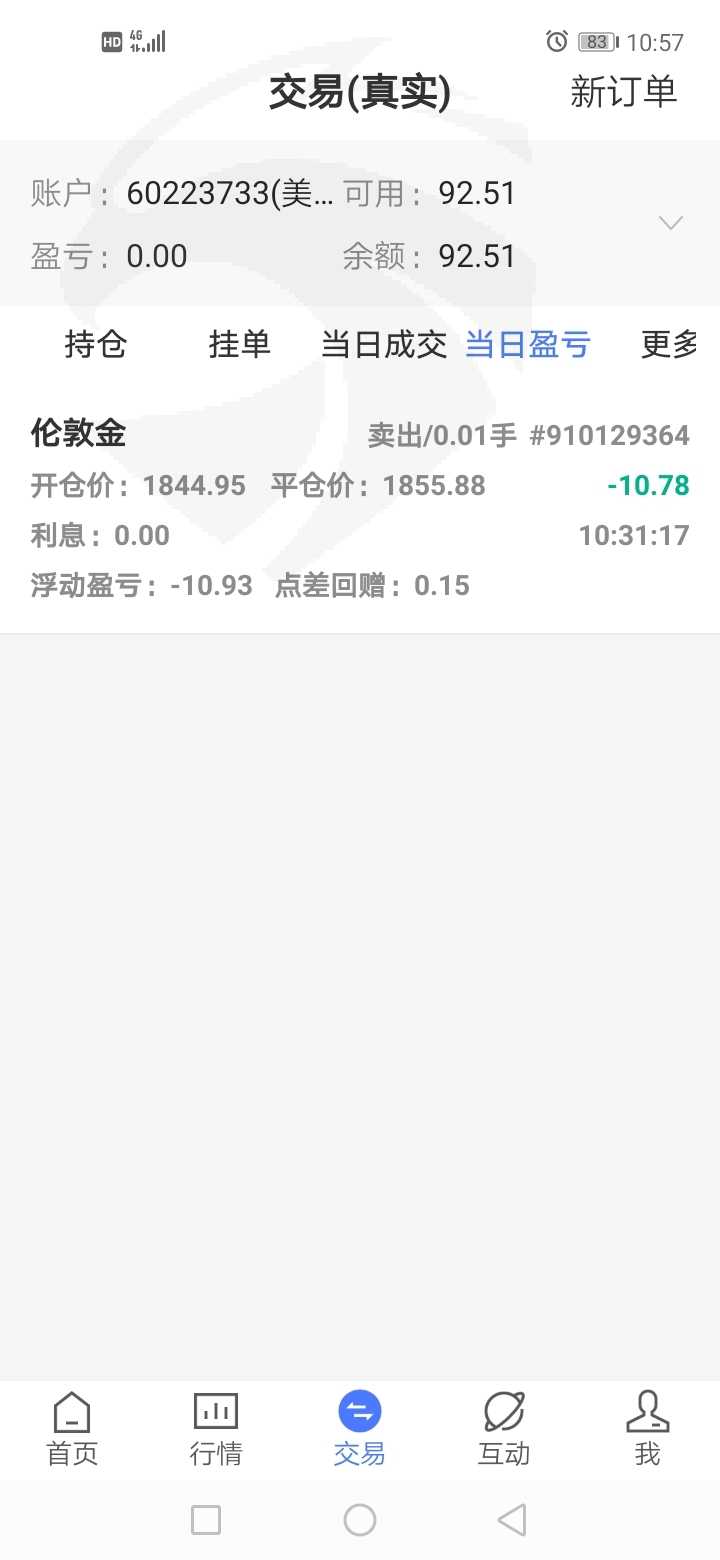Switch to 行情 in bottom navigation
This screenshot has width=720, height=1560.
tap(216, 1429)
